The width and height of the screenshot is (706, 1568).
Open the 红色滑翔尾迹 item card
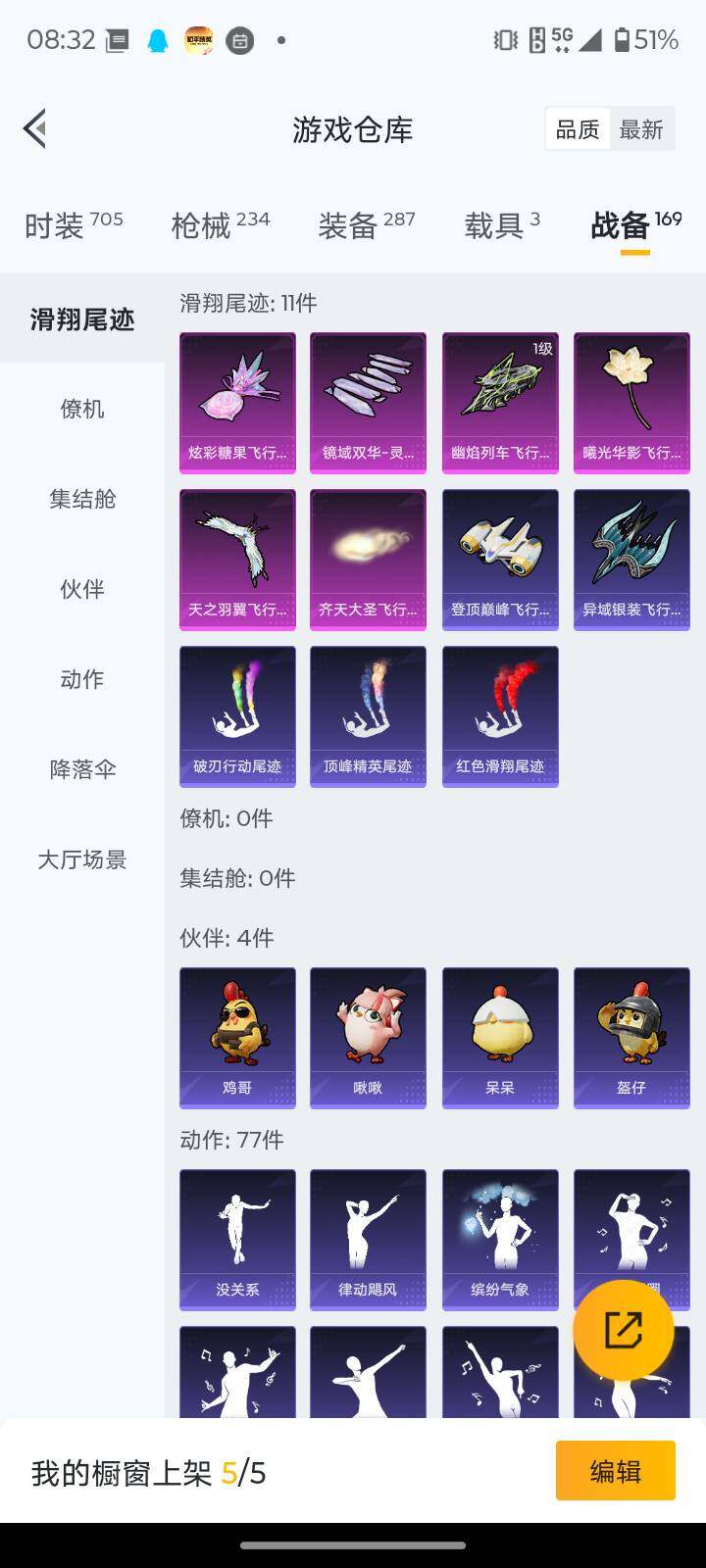coord(500,716)
